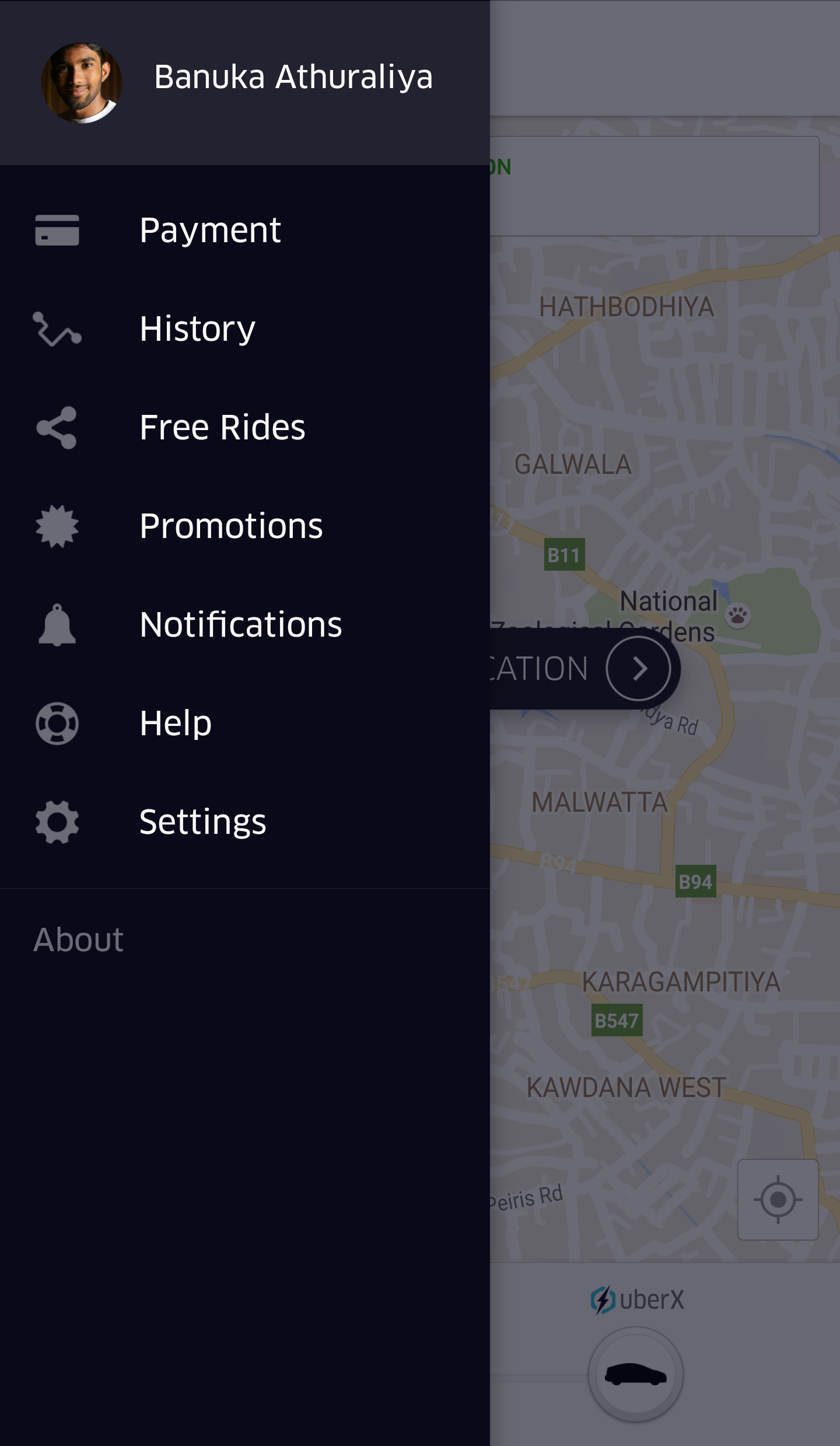Screen dimensions: 840x1446
Task: Tap the About link
Action: [78, 939]
